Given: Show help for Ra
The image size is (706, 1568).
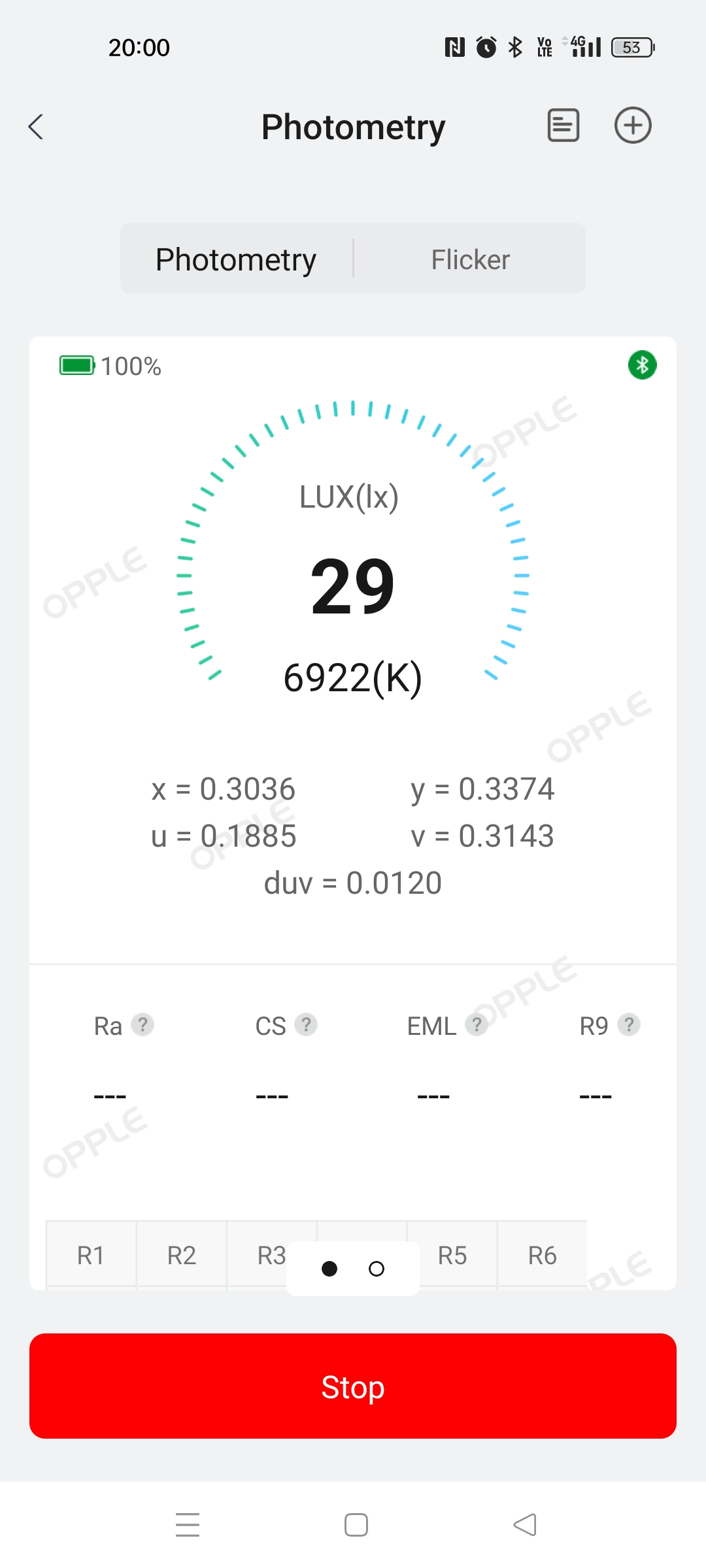Looking at the screenshot, I should pos(143,1024).
